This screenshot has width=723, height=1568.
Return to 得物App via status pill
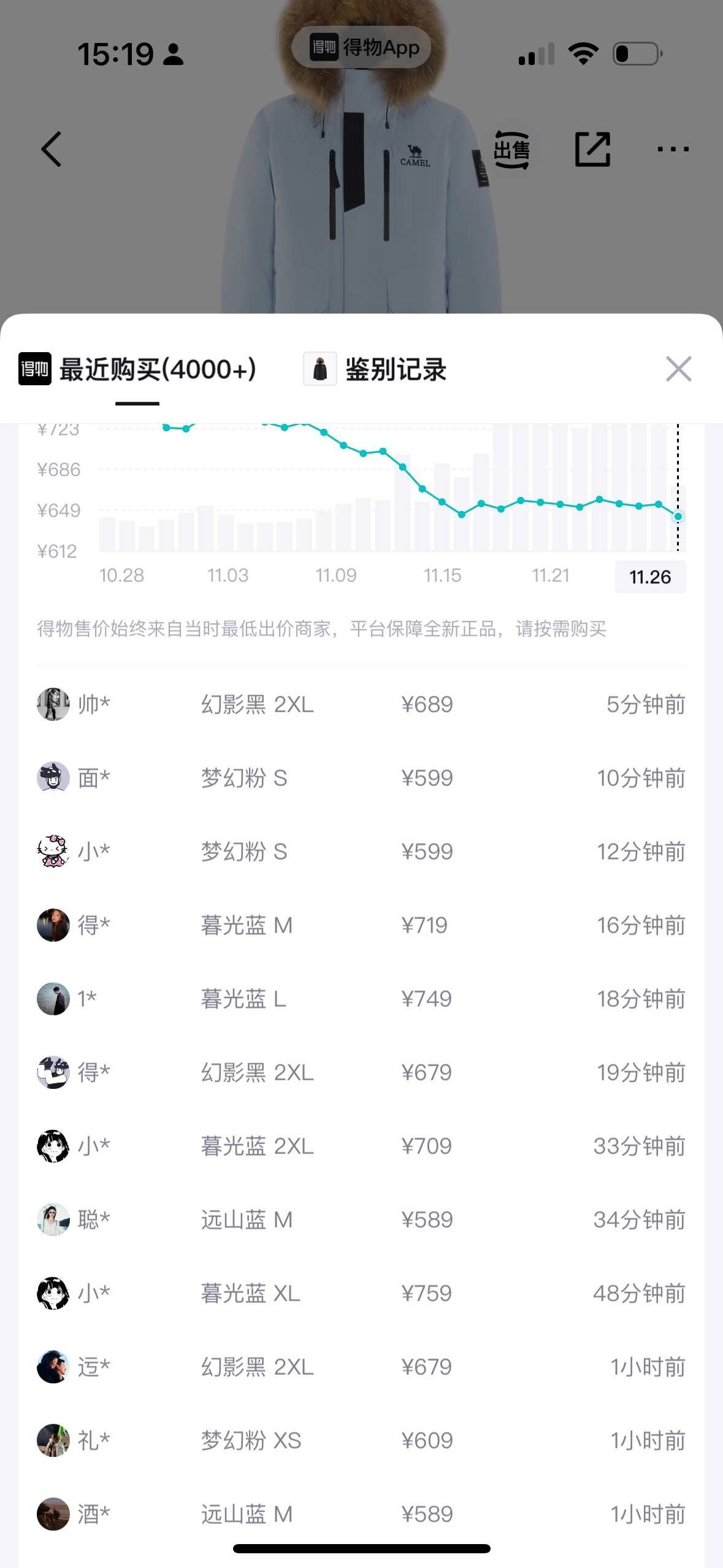[x=361, y=47]
